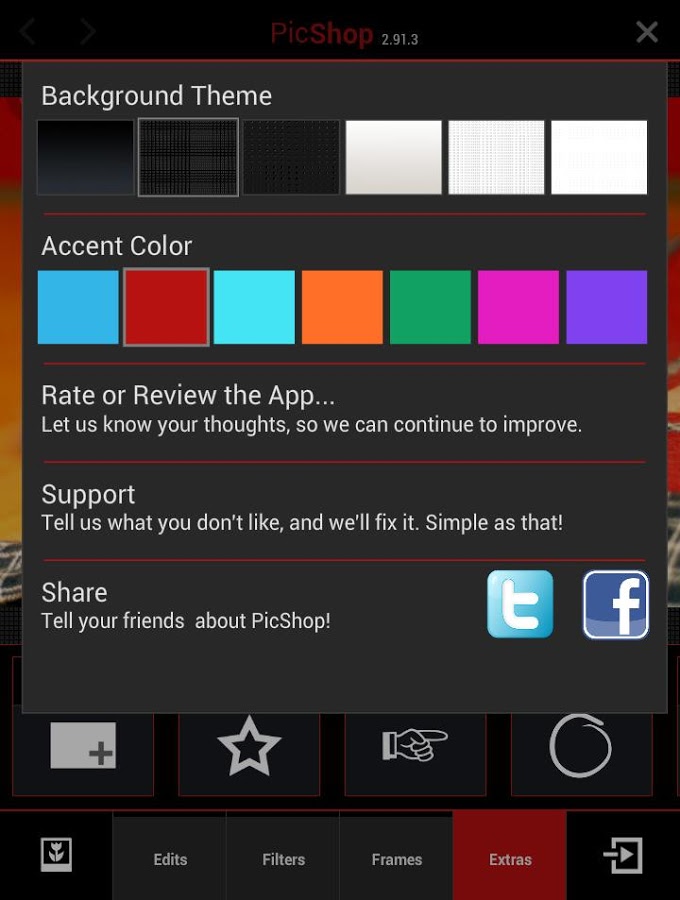Select the plain white background theme

[599, 157]
